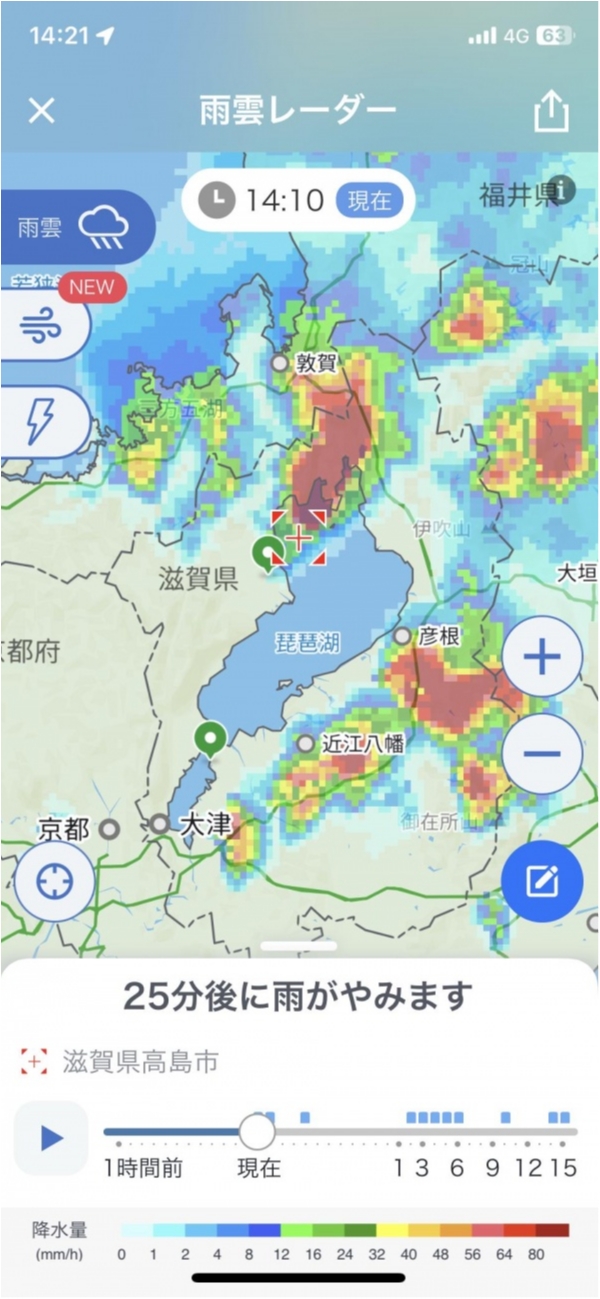Open the map info icon
This screenshot has height=1299, width=600.
[562, 189]
